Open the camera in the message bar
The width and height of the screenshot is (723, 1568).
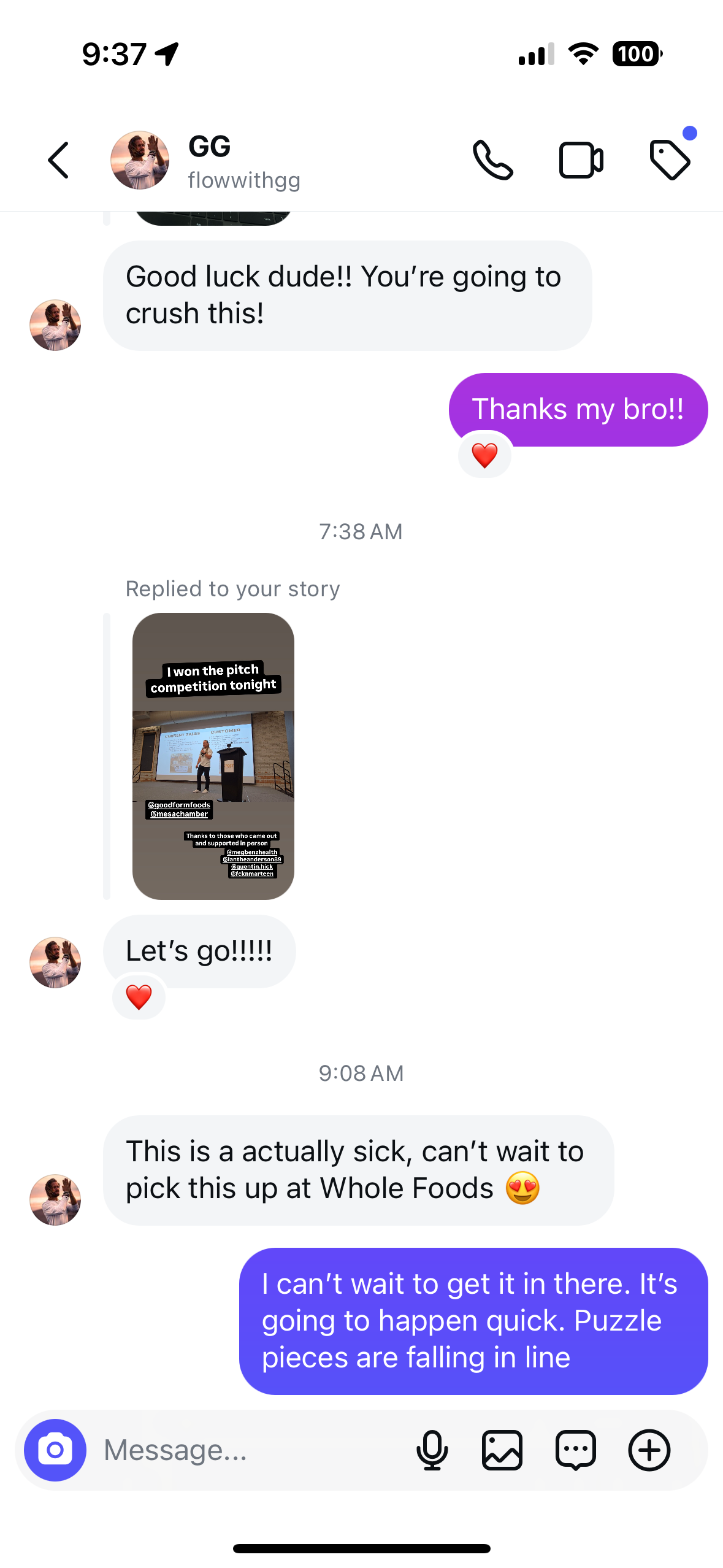pyautogui.click(x=55, y=1450)
